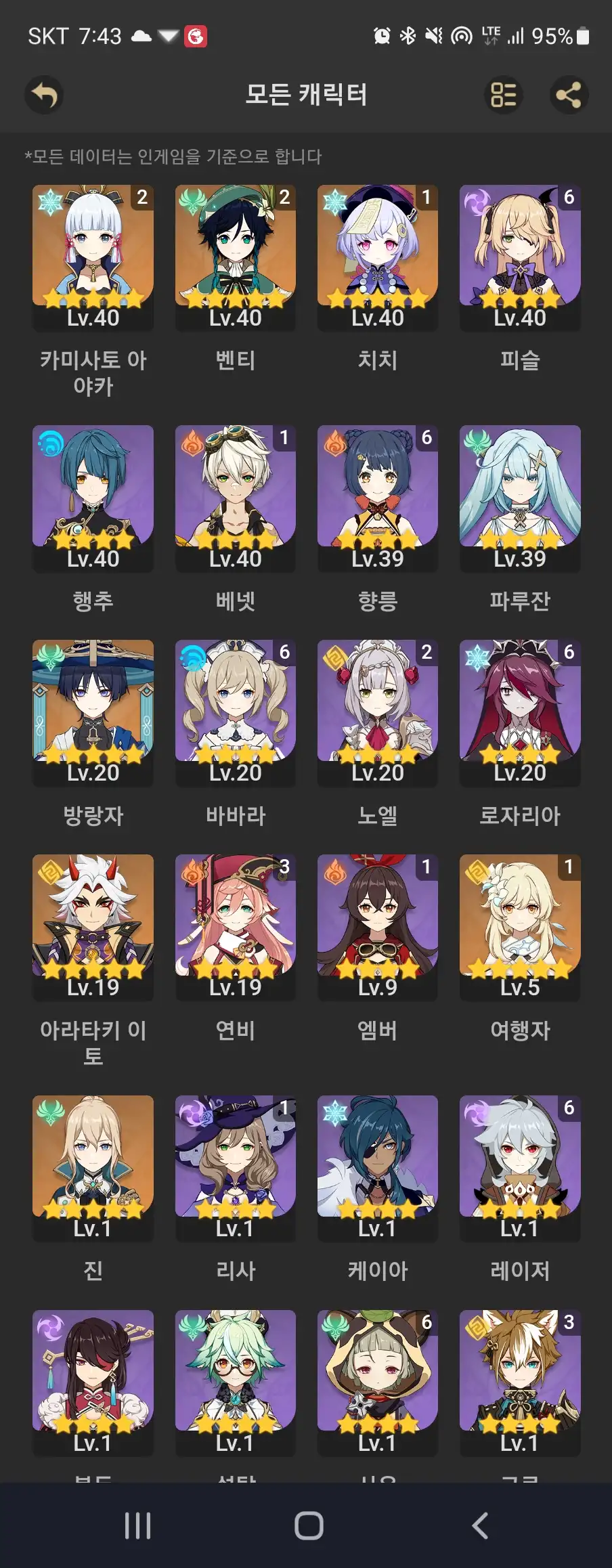Open 노엘 character details
This screenshot has height=1568, width=612.
pos(378,712)
